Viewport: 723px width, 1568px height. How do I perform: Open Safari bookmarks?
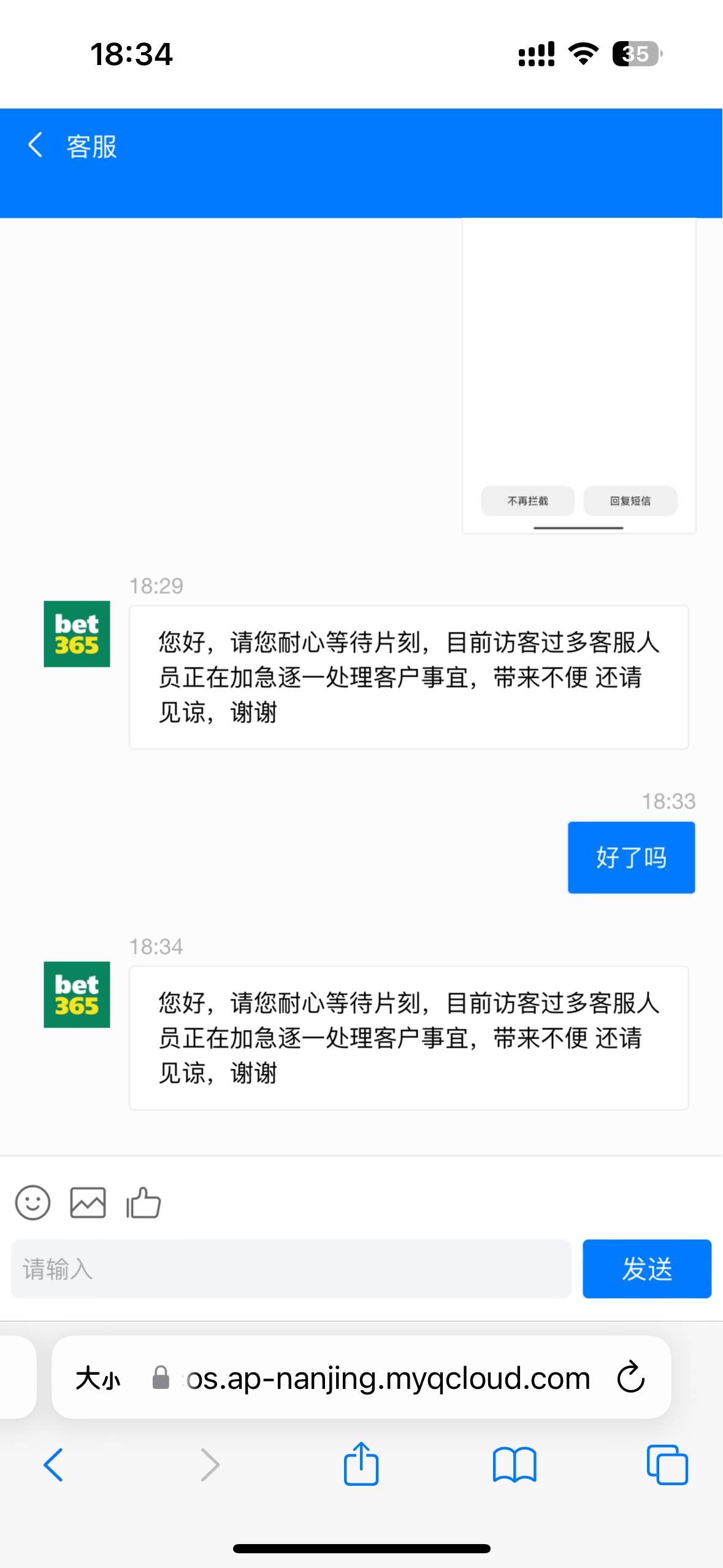pos(515,1465)
